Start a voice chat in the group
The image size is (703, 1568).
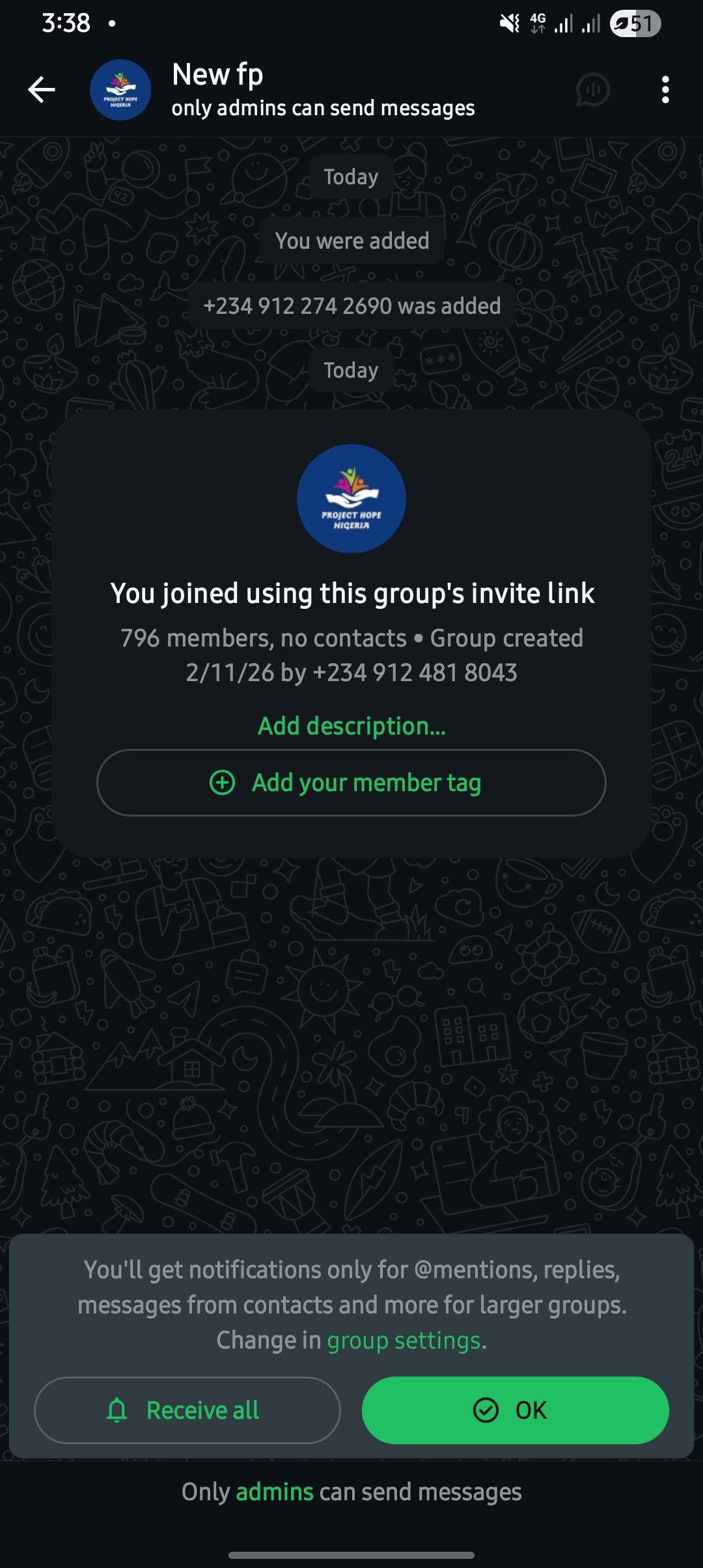pos(592,90)
